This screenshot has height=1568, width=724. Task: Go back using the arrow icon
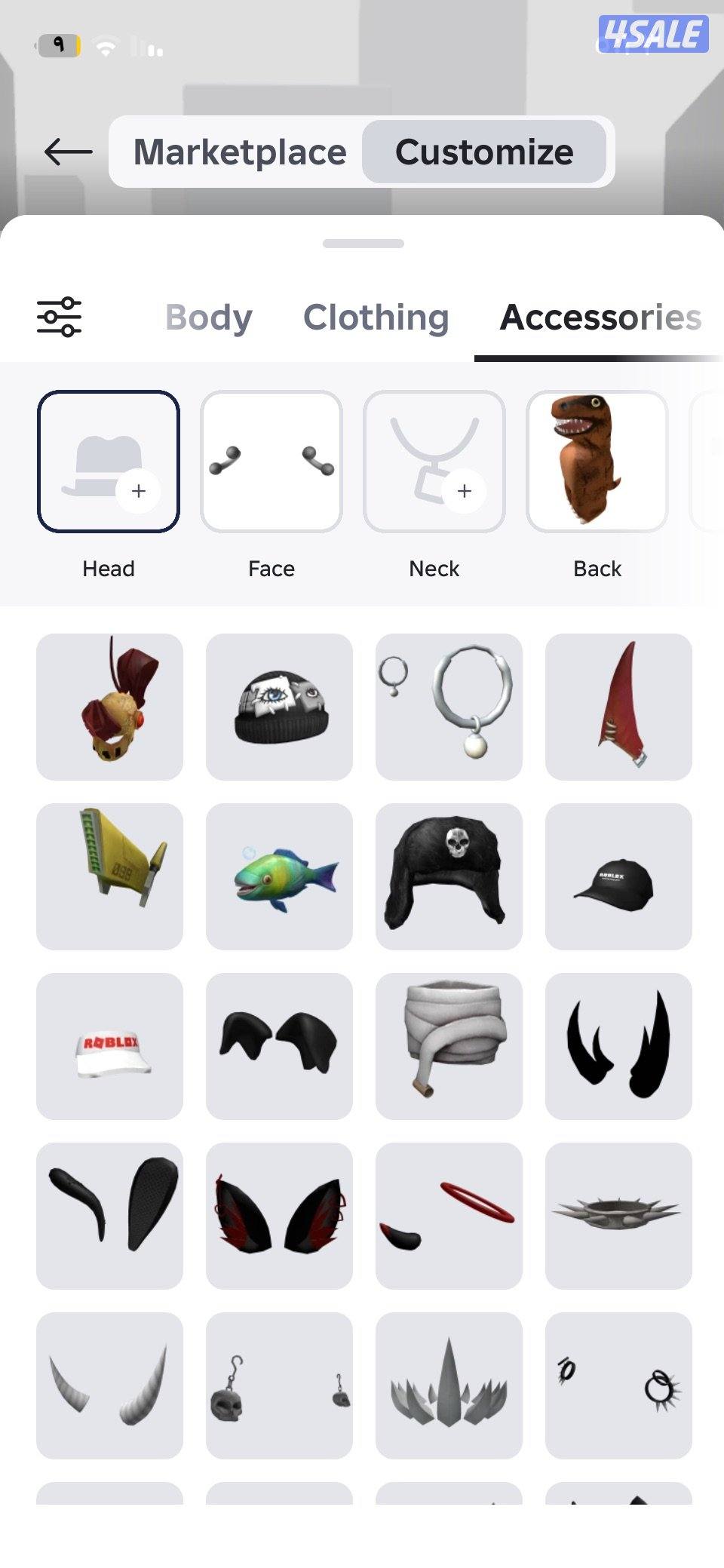[x=68, y=152]
